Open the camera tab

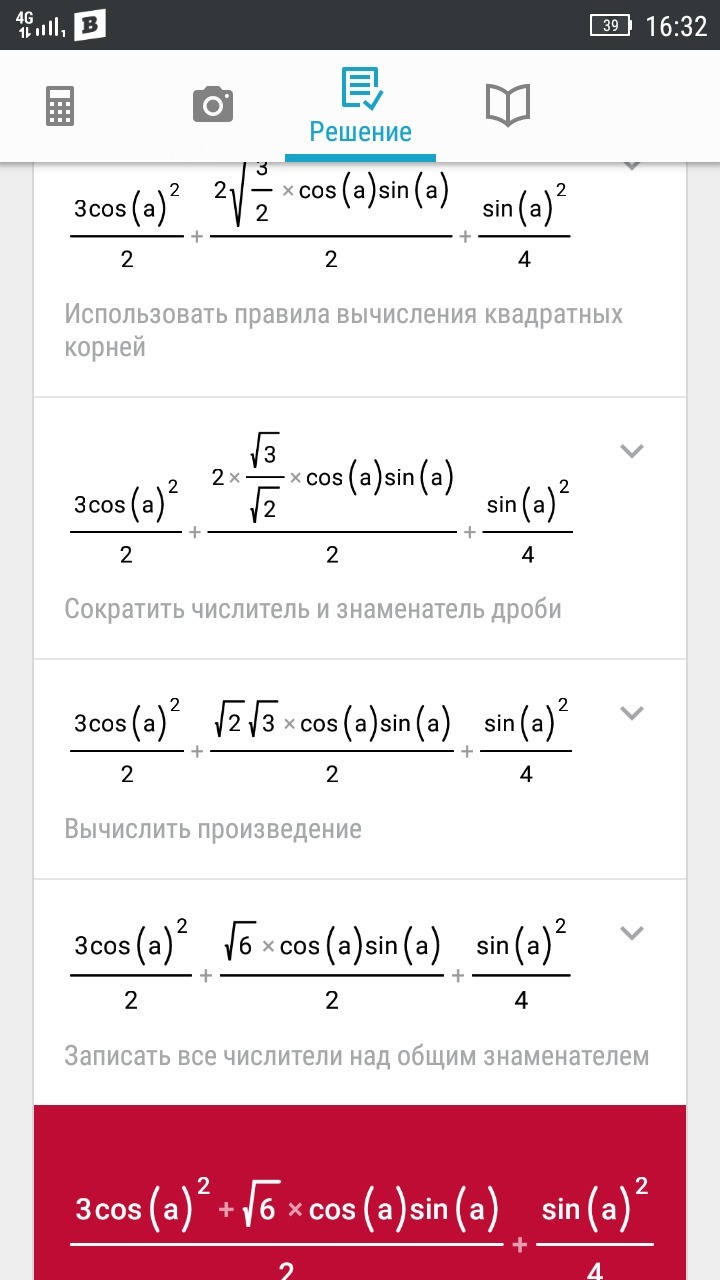(212, 105)
